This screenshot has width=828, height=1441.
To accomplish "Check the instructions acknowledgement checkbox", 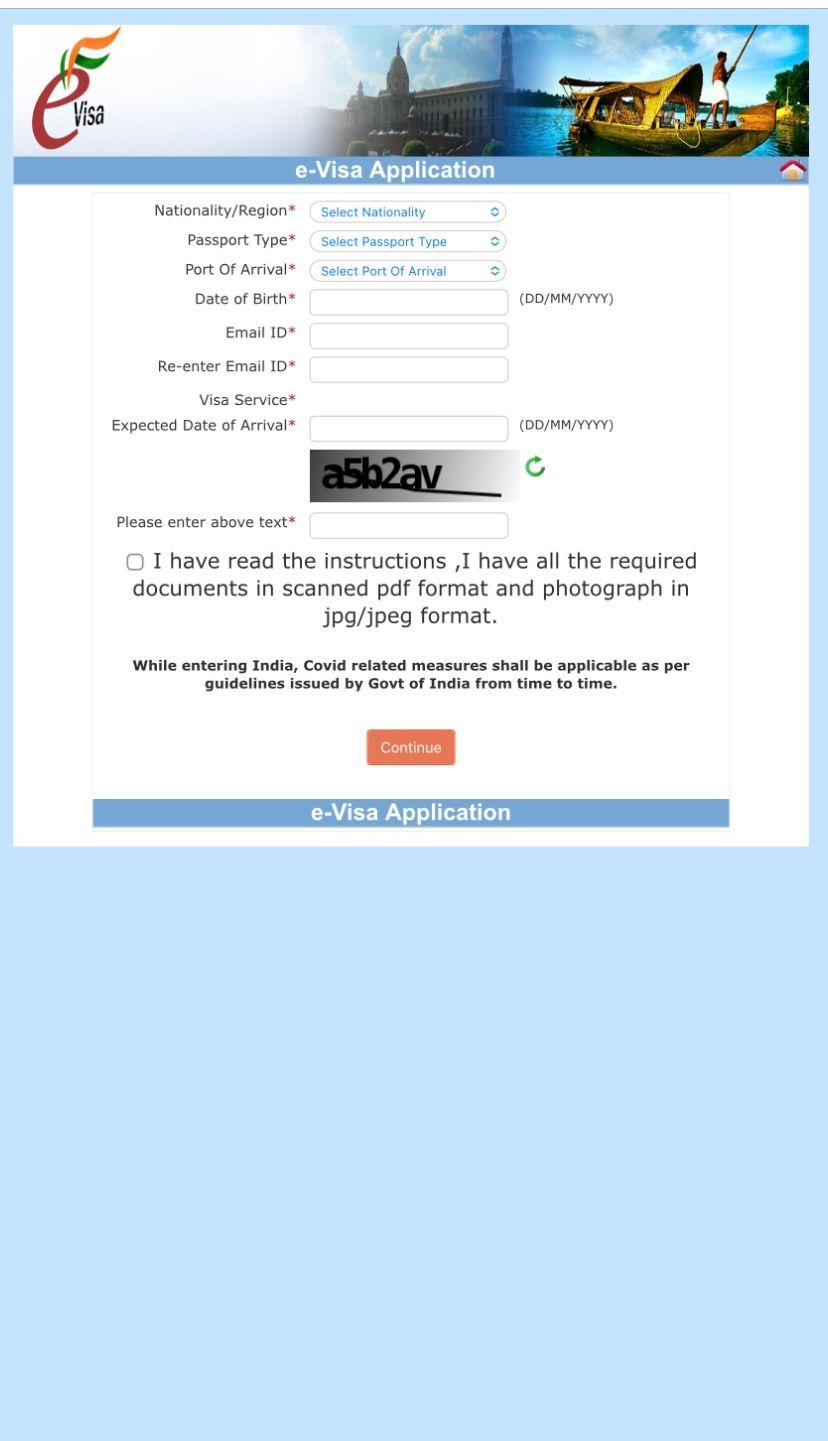I will click(x=135, y=563).
